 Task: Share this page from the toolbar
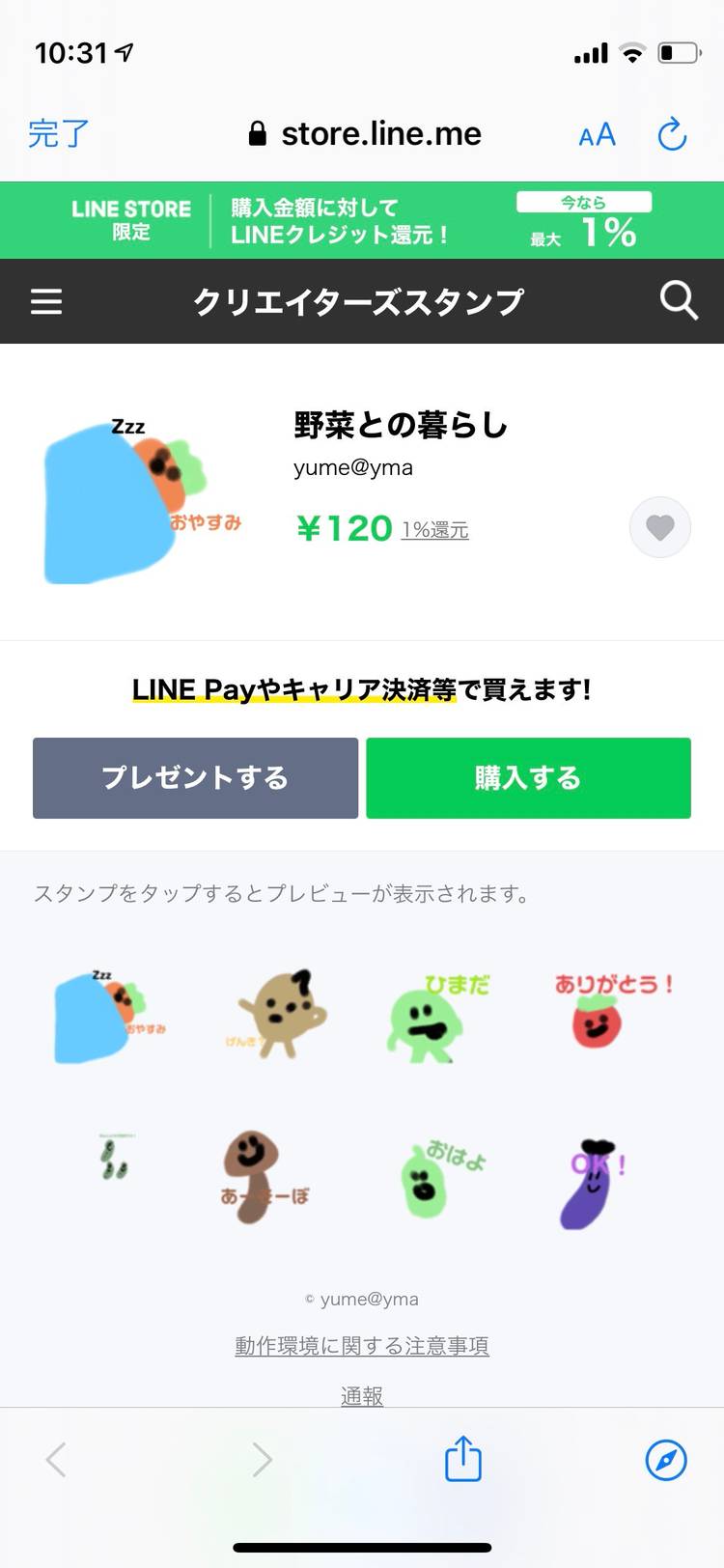[x=463, y=1459]
